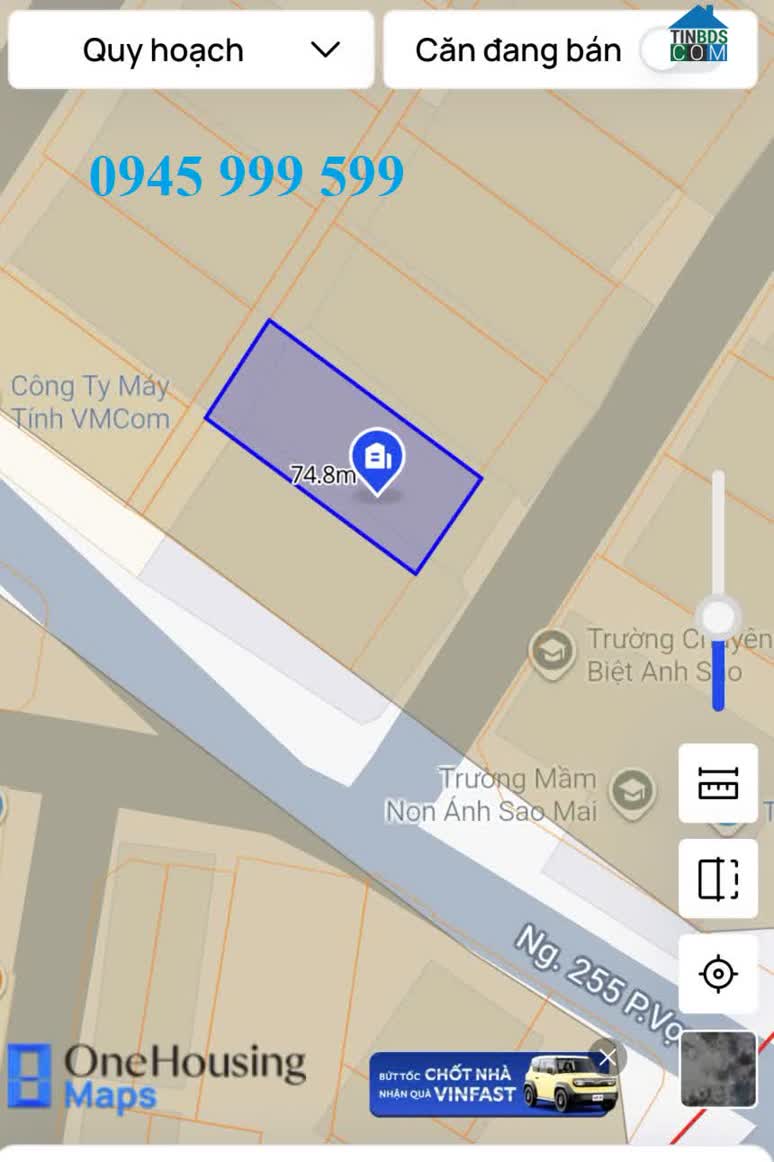This screenshot has height=1162, width=774.
Task: Open the Chốt nhà VinFast banner
Action: tap(490, 1085)
